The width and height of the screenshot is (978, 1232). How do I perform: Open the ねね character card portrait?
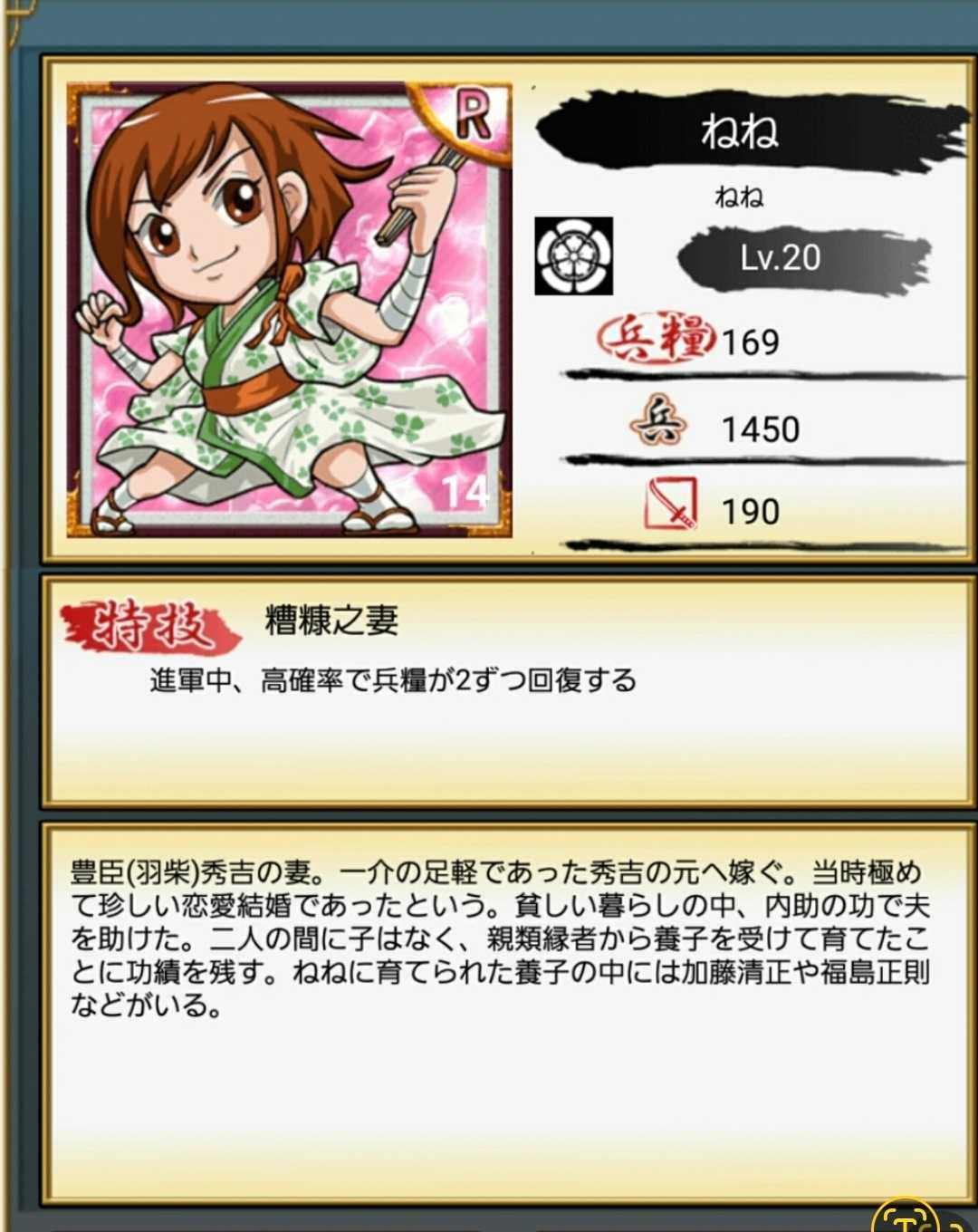pyautogui.click(x=290, y=310)
